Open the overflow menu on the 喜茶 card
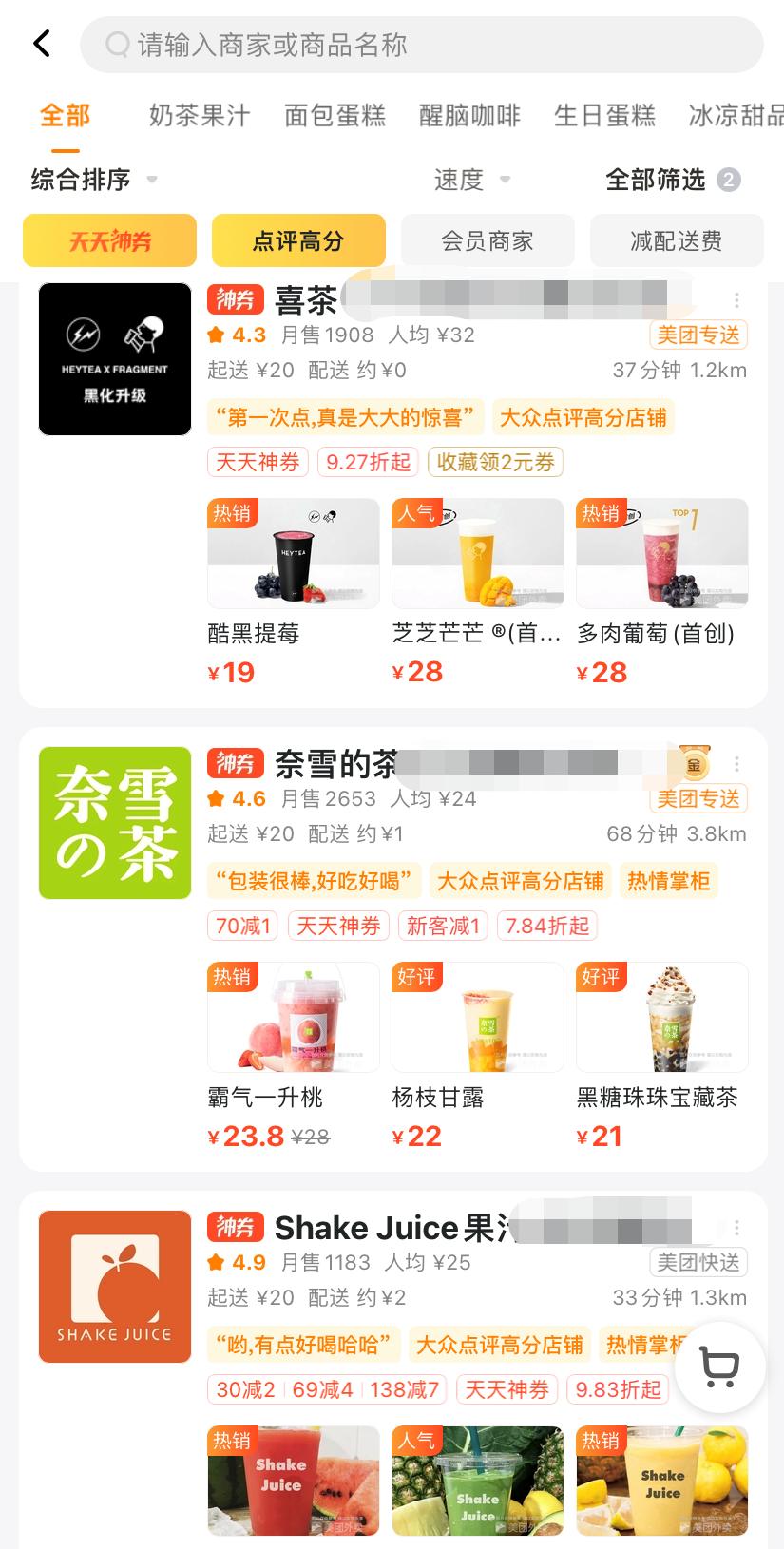 pos(736,300)
